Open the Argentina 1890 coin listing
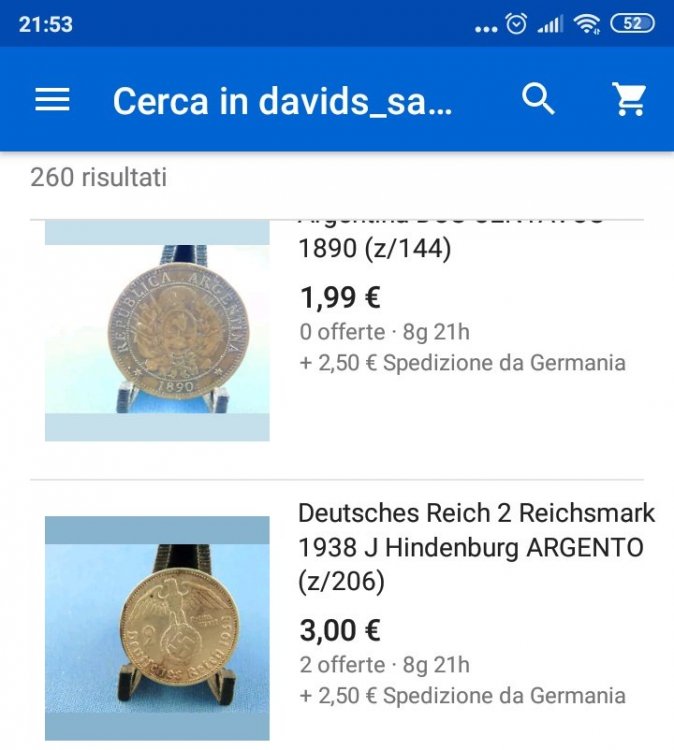This screenshot has width=674, height=750. 450,248
